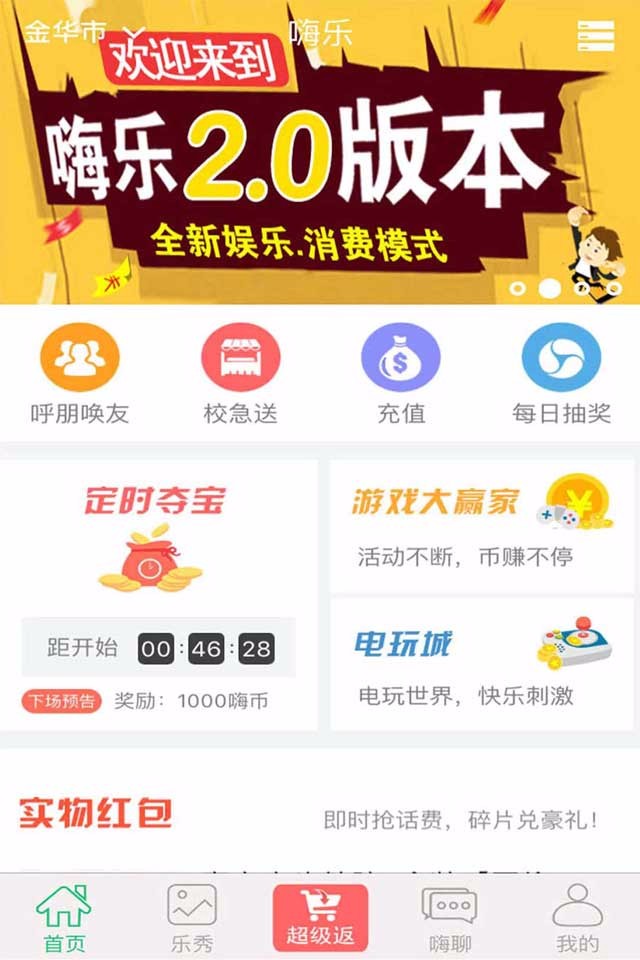Enter the 电玩城 arcade card
The height and width of the screenshot is (960, 640).
pyautogui.click(x=482, y=664)
